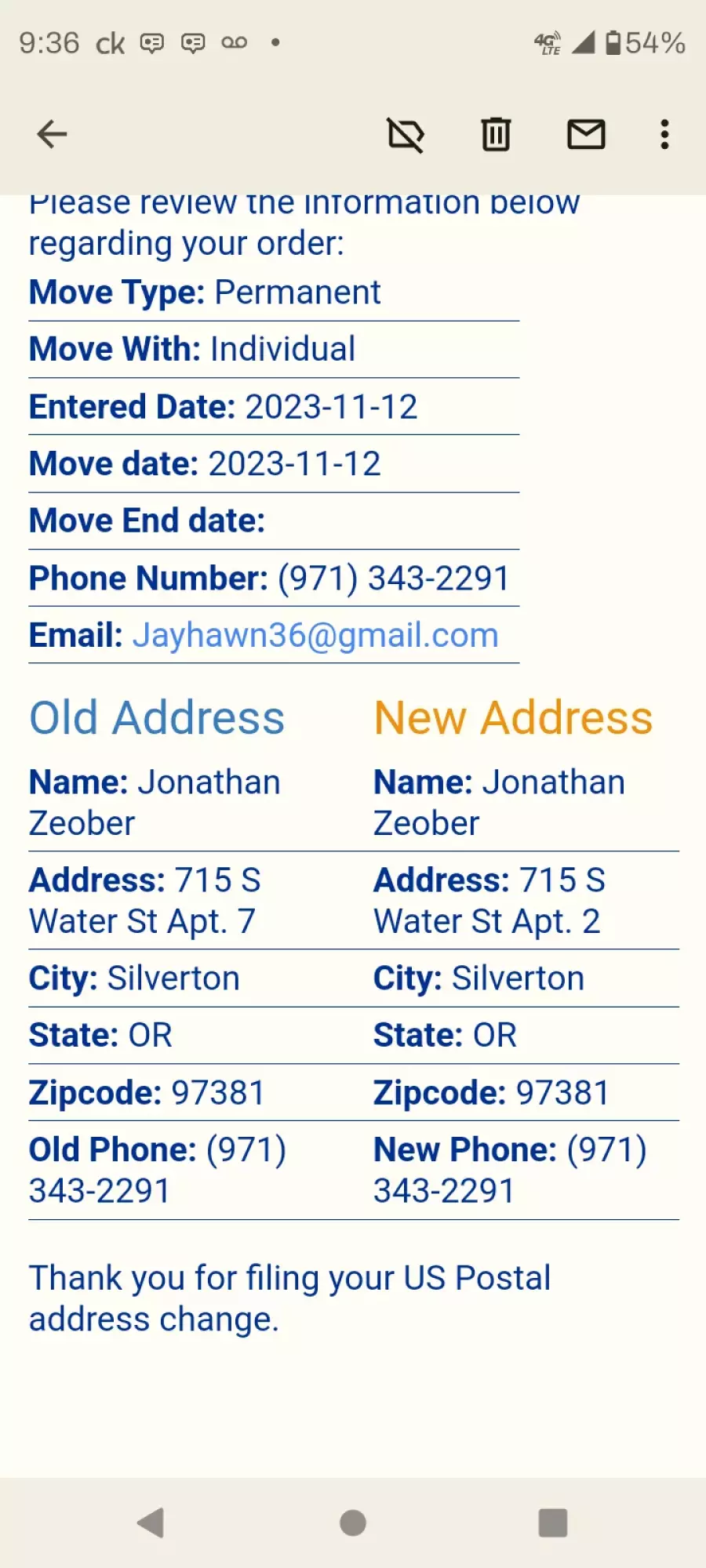Open the Jayhawn36@gmail.com email link

click(x=315, y=635)
